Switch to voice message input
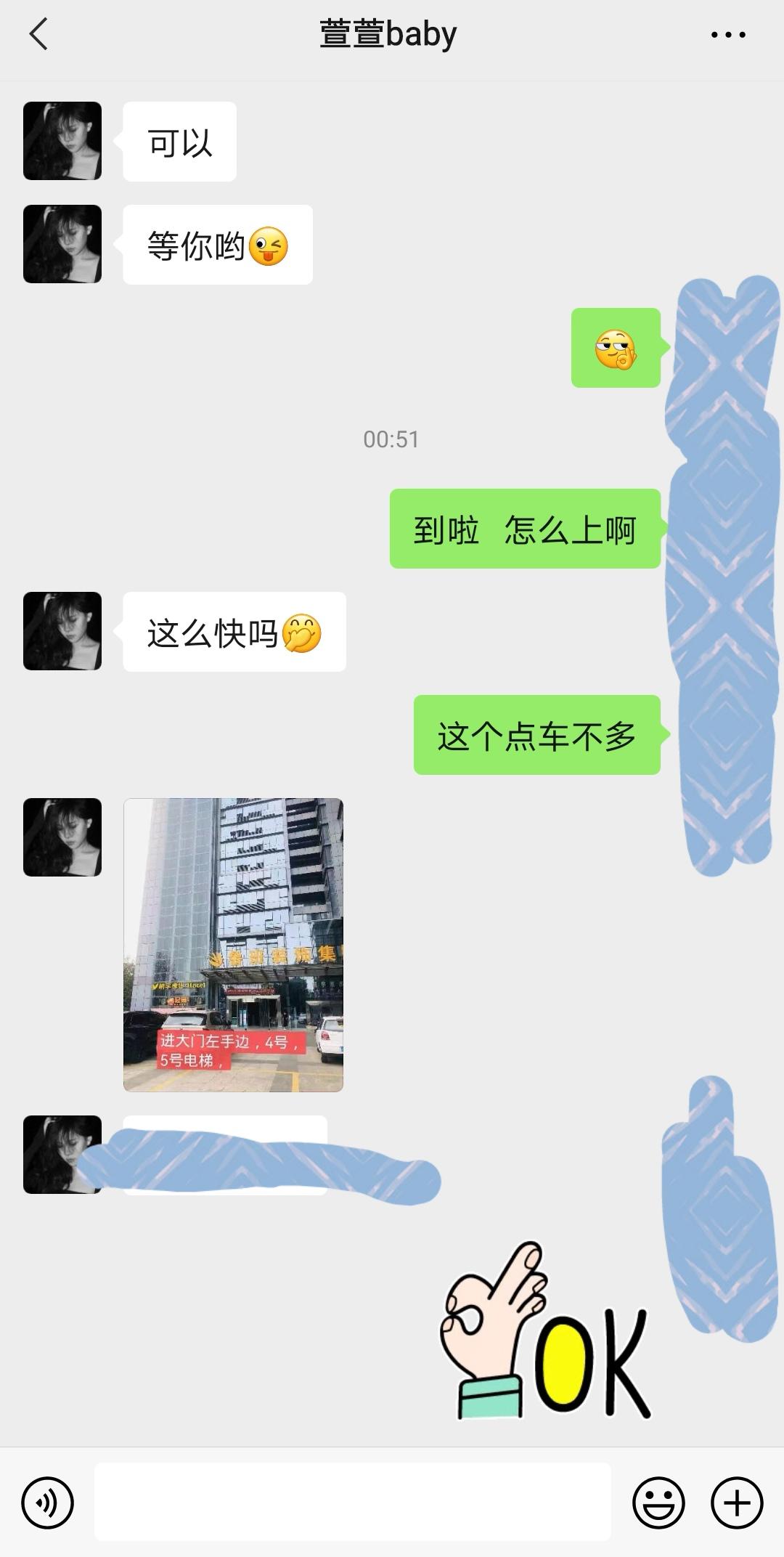The height and width of the screenshot is (1557, 784). 48,1502
